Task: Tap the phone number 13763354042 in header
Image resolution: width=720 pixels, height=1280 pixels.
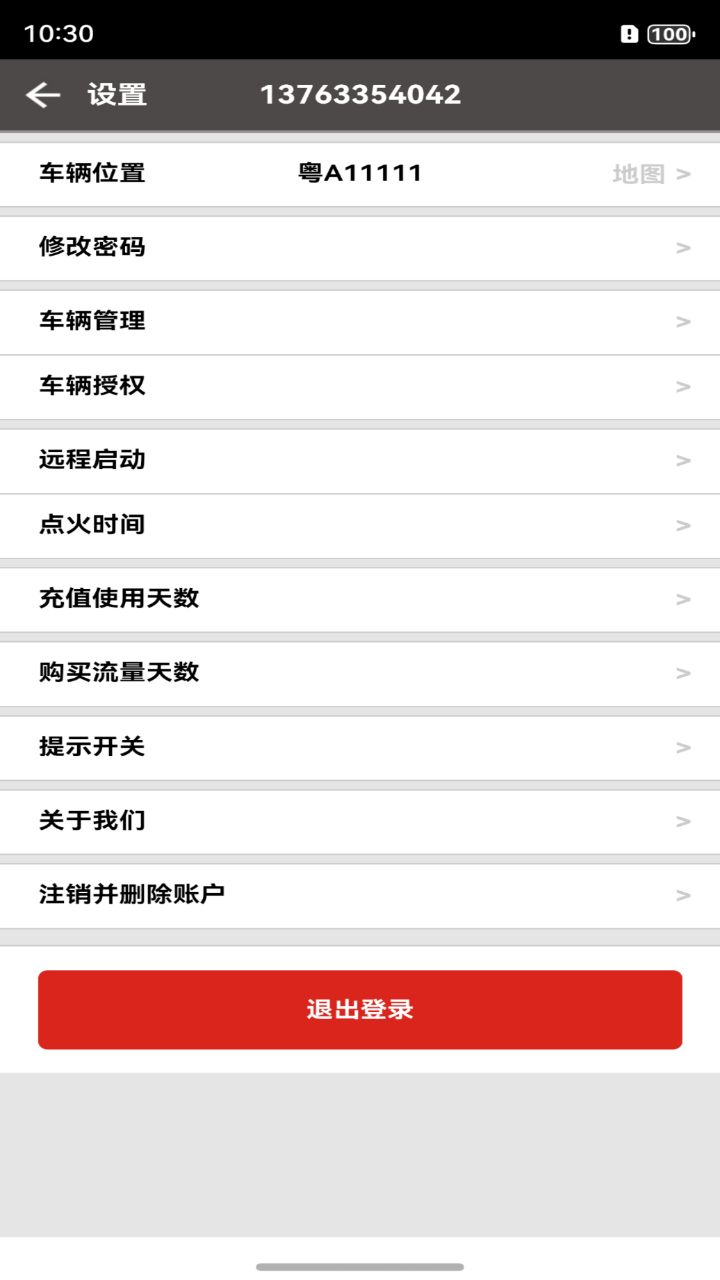Action: 362,95
